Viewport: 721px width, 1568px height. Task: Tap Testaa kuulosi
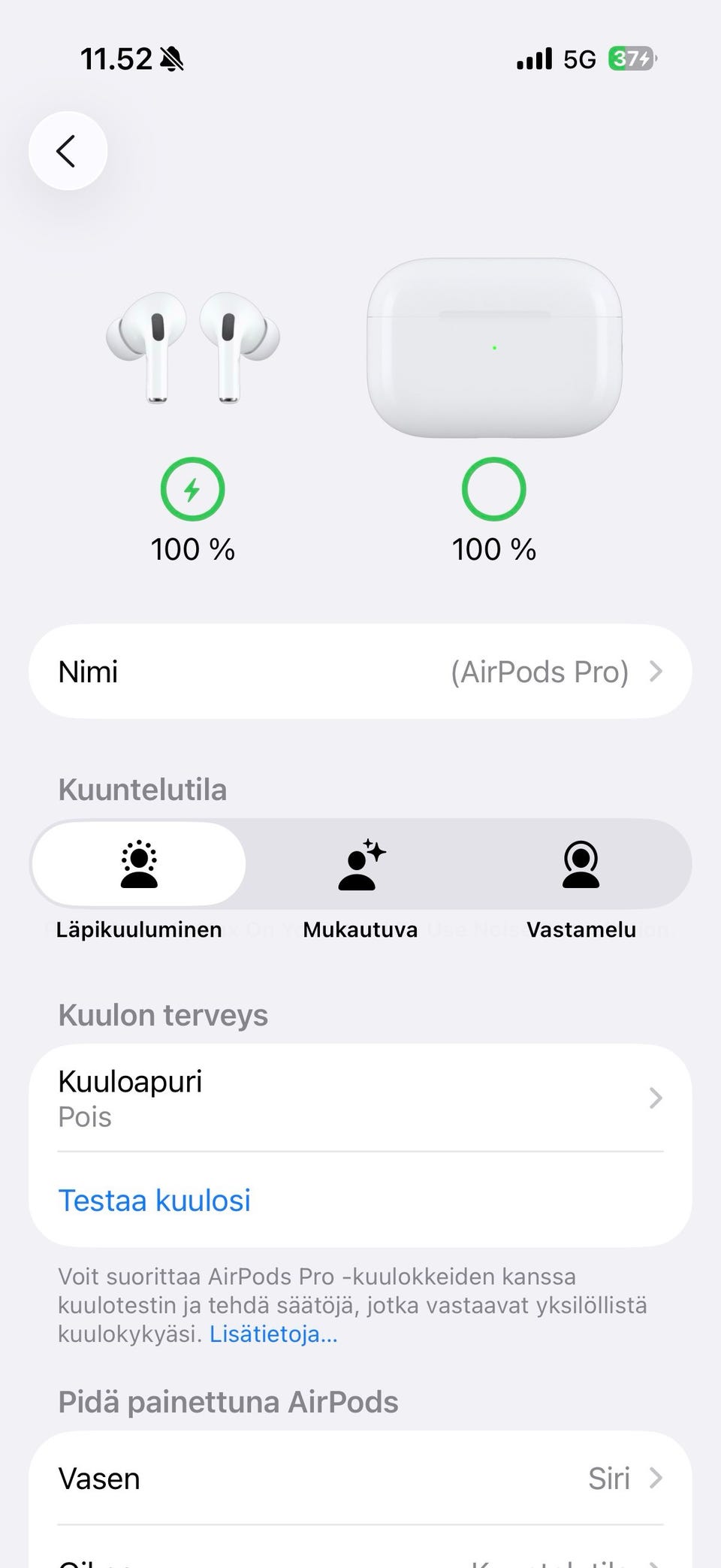tap(155, 1200)
